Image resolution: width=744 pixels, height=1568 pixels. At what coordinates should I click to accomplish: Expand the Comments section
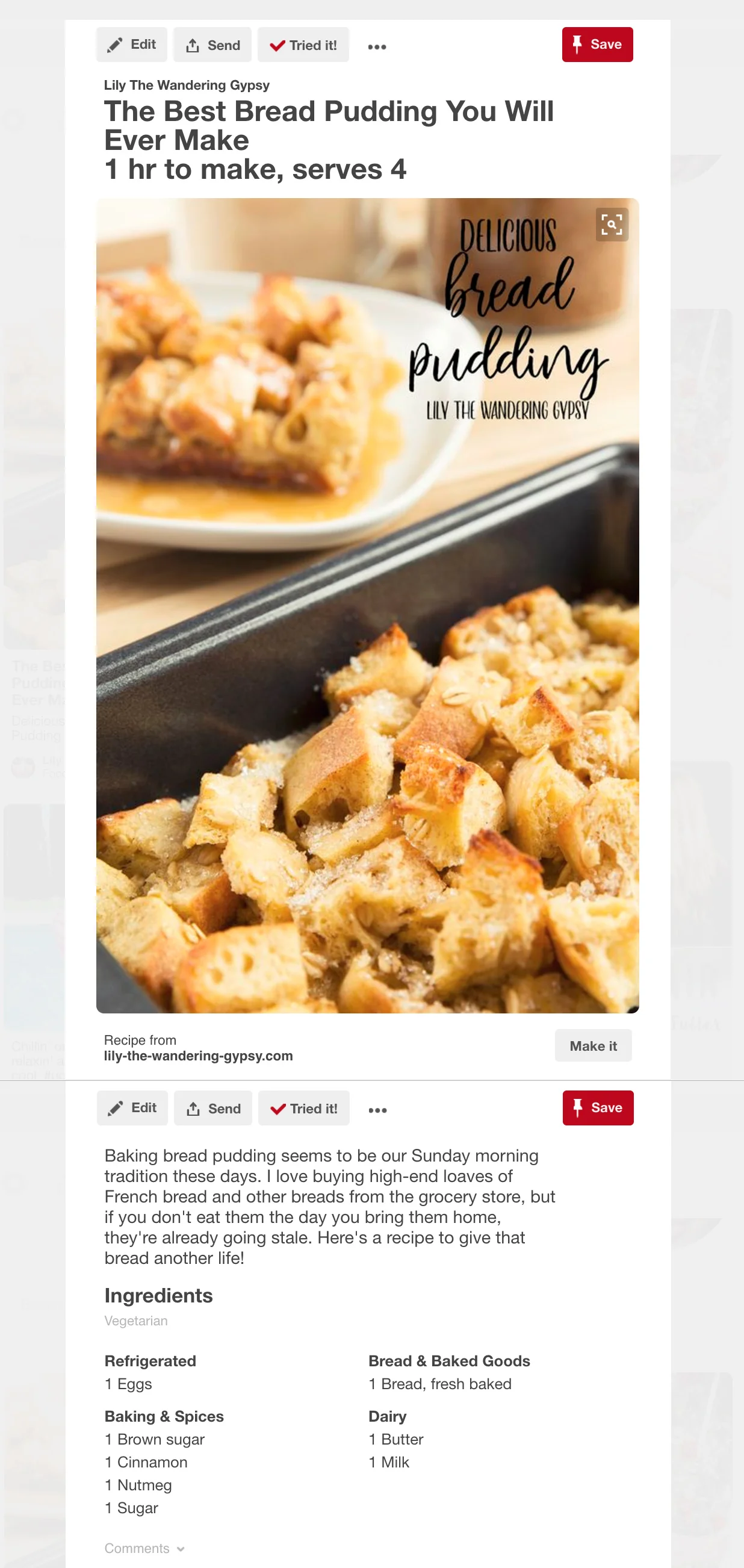point(145,1548)
